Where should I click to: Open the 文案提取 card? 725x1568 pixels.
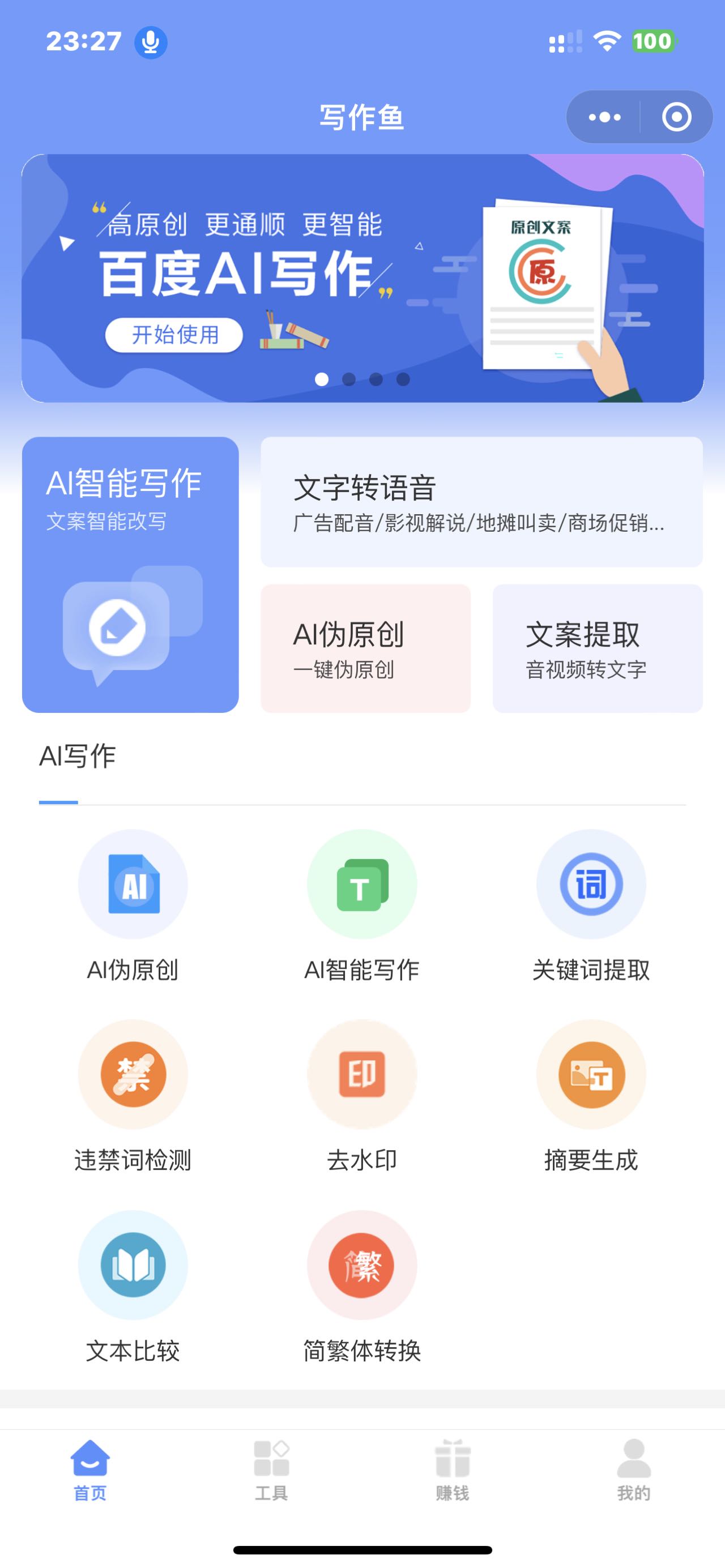pos(597,648)
